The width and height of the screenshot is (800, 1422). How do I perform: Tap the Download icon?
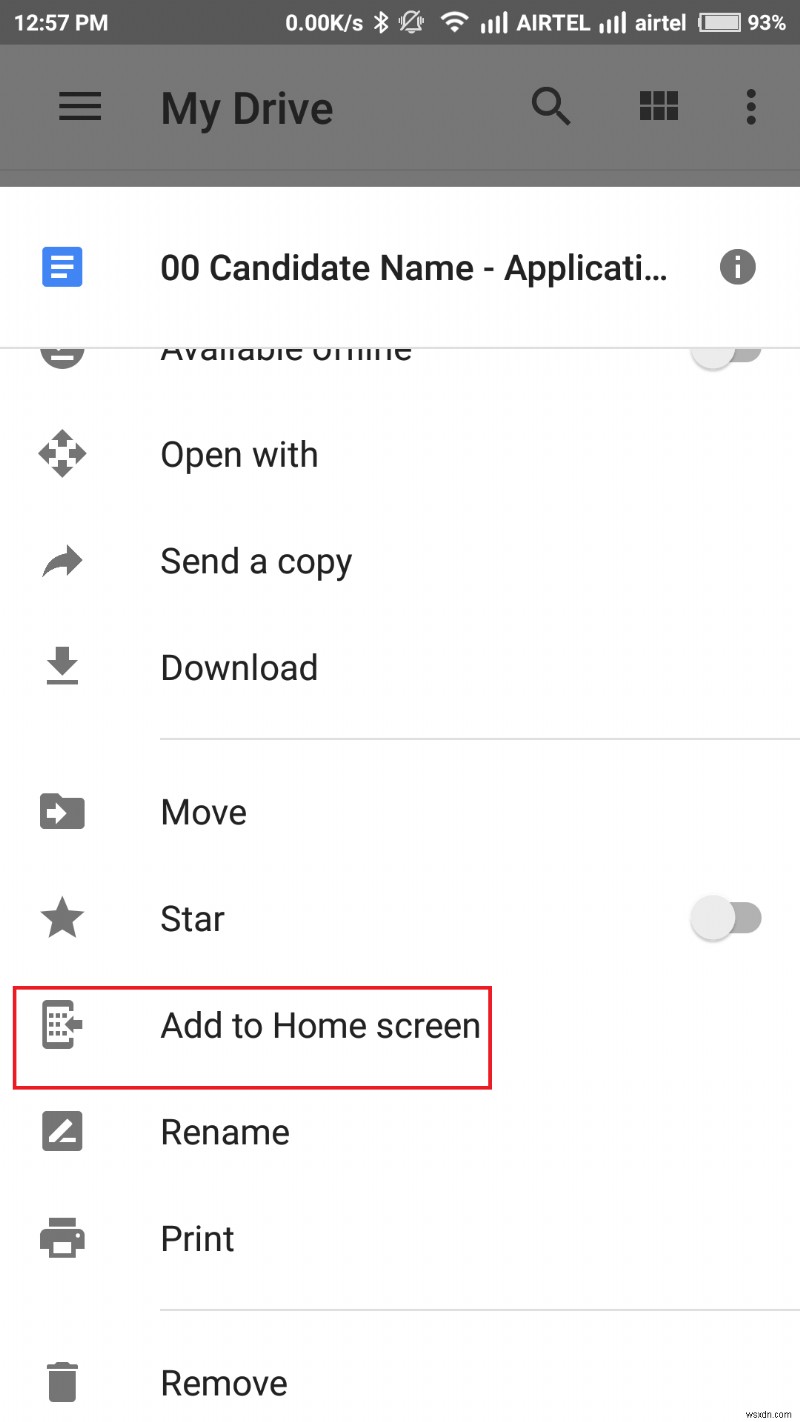61,667
